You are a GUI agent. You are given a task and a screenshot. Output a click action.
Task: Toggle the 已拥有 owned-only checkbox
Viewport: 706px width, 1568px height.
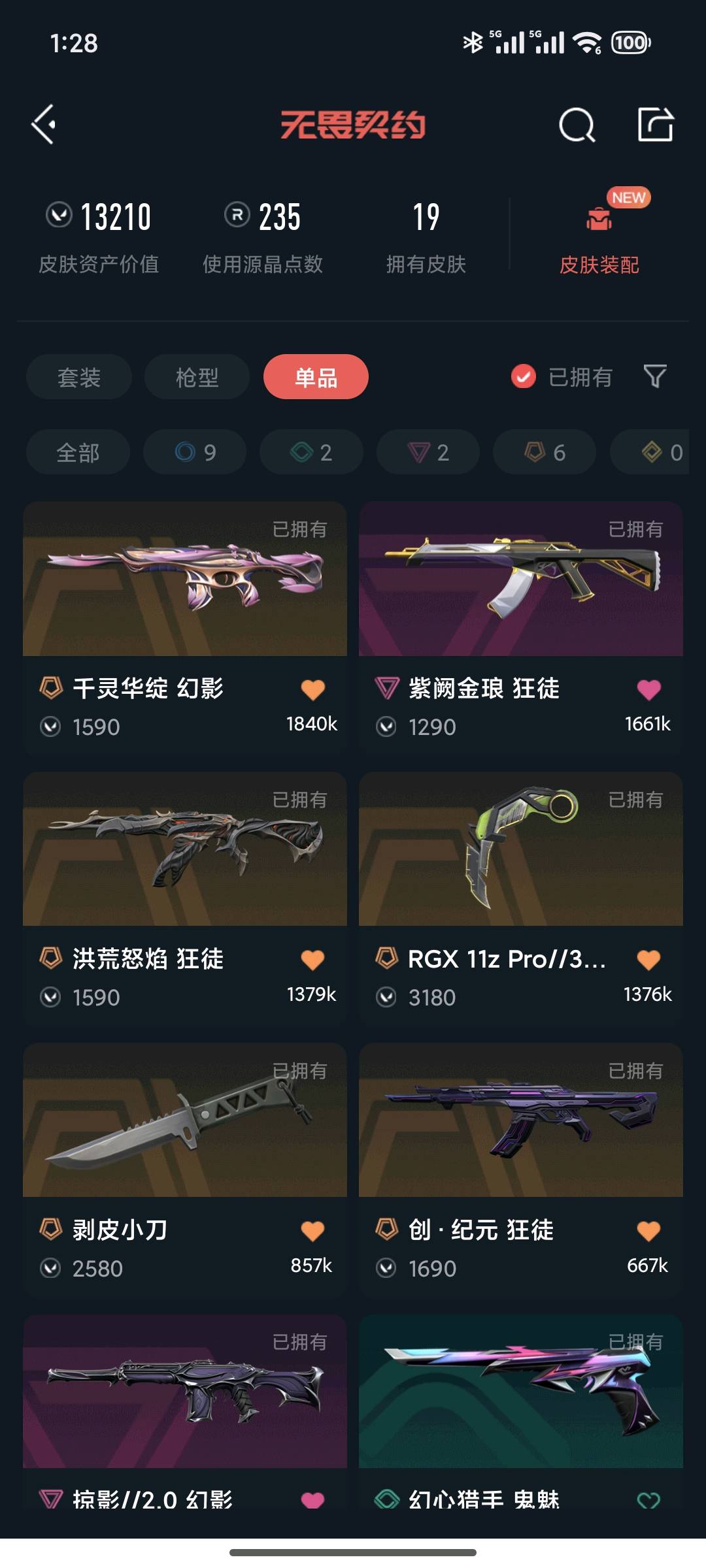tap(524, 376)
